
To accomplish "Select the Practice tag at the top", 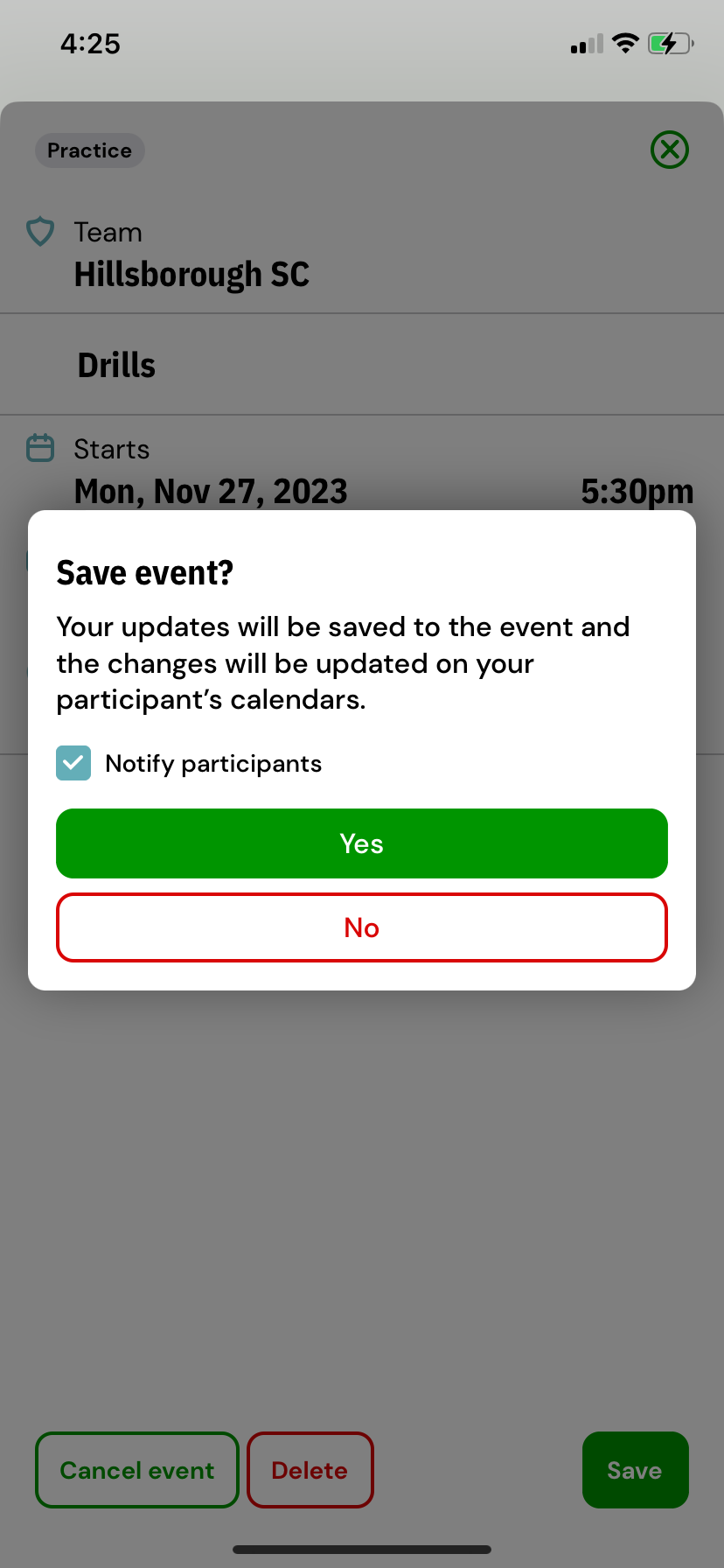I will 89,150.
